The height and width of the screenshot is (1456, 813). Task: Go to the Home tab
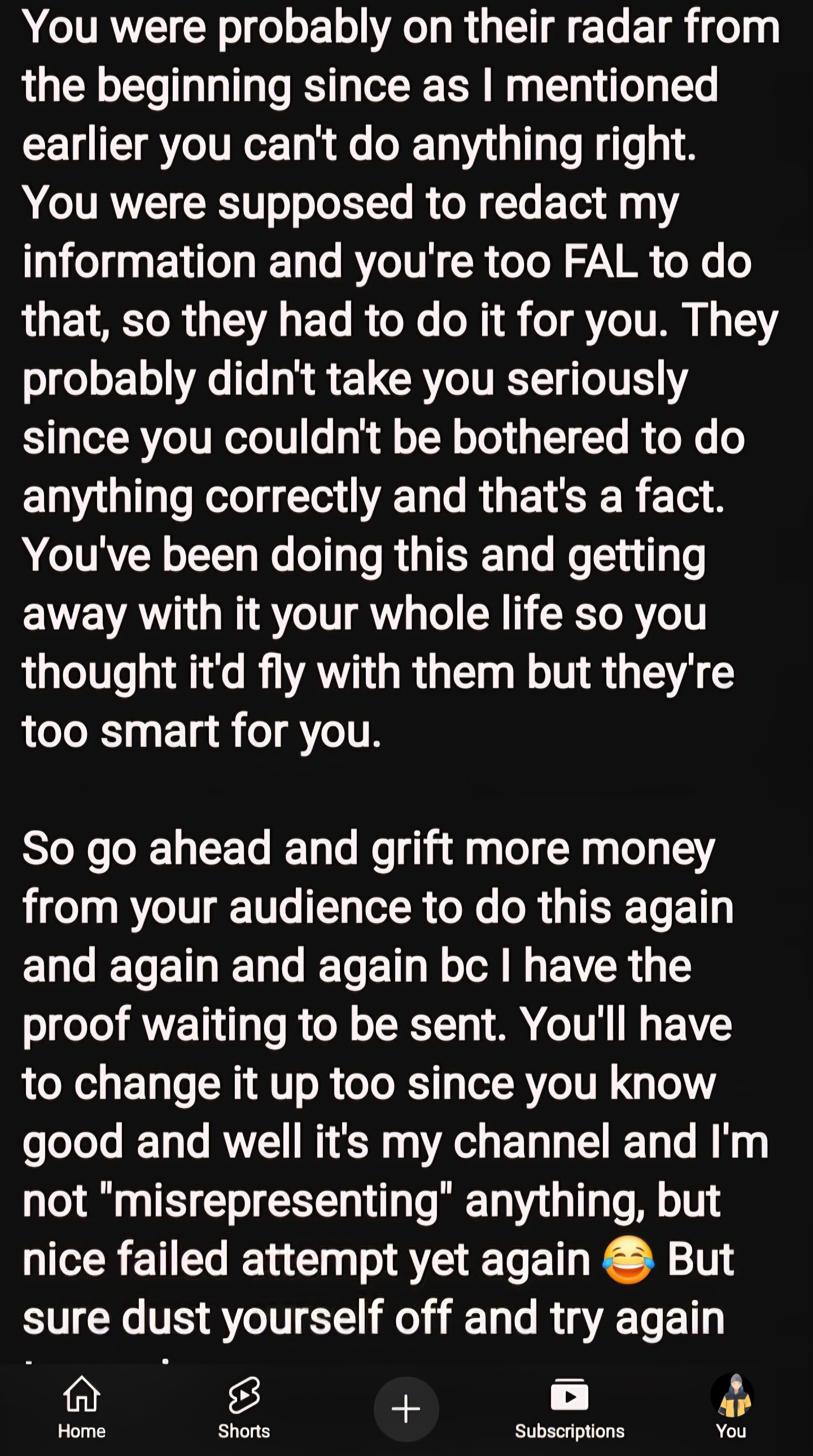[81, 1407]
